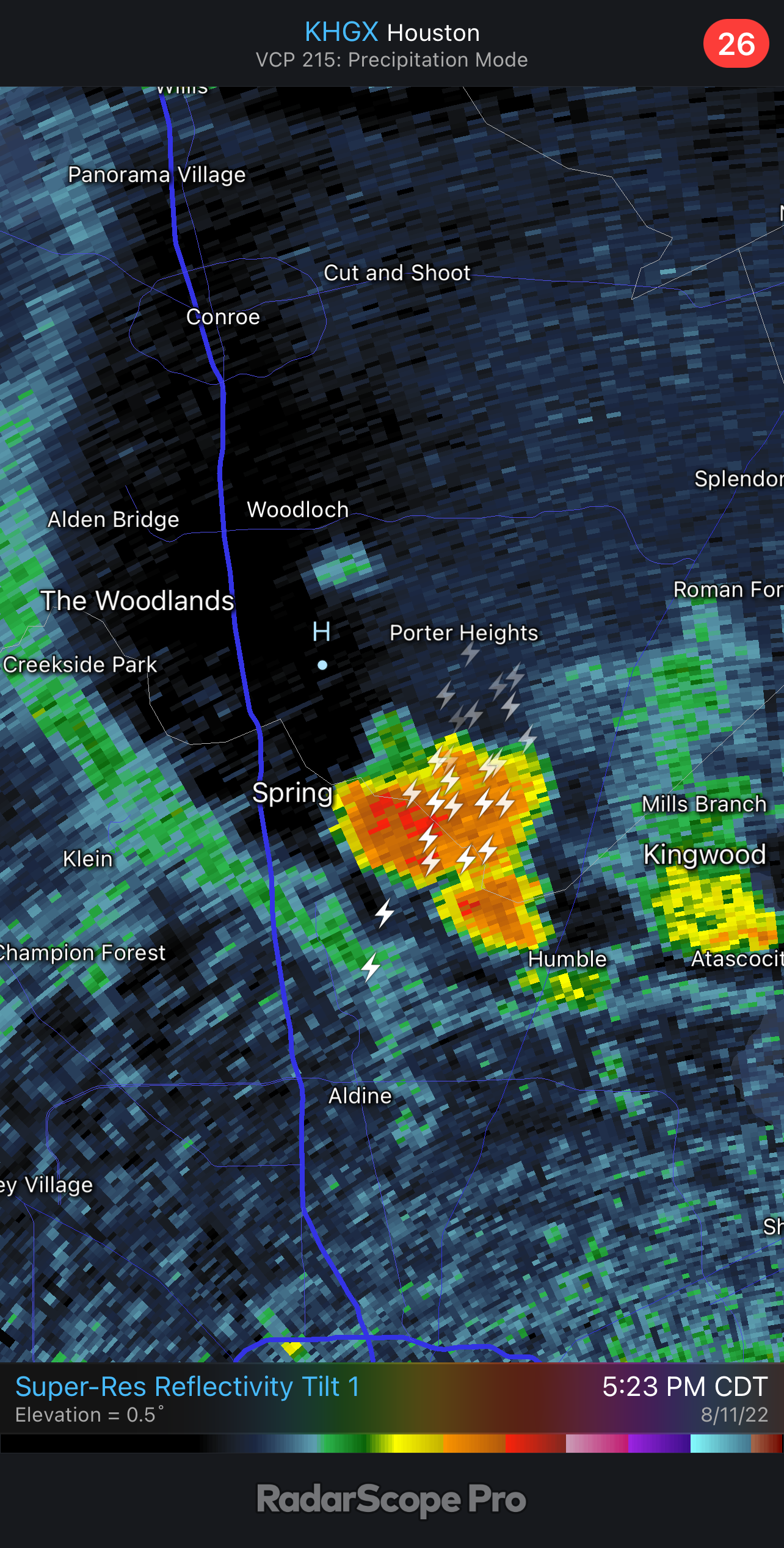The image size is (784, 1548).
Task: Change the Super-Res Reflectivity Tilt 1 product
Action: (x=187, y=1387)
